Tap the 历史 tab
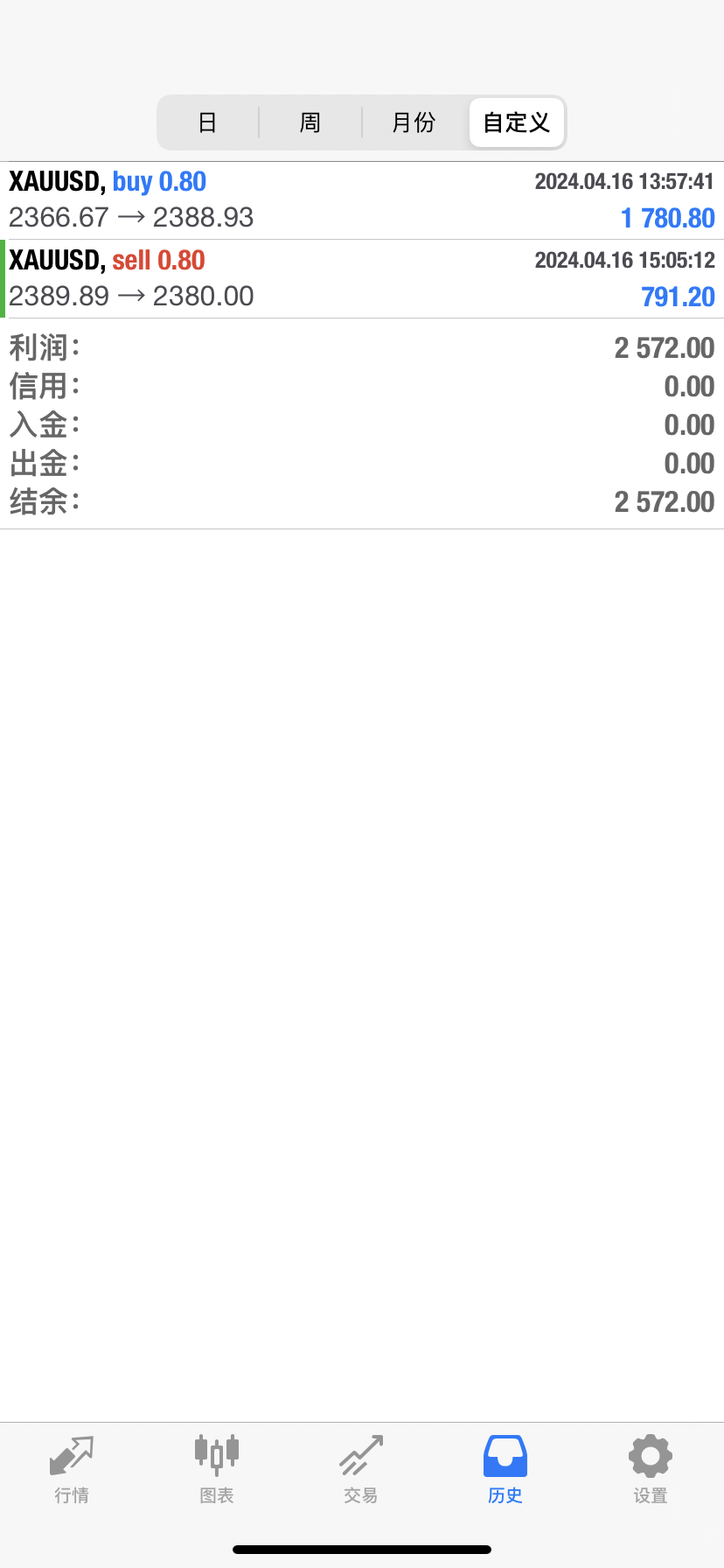This screenshot has height=1568, width=724. pos(505,1469)
